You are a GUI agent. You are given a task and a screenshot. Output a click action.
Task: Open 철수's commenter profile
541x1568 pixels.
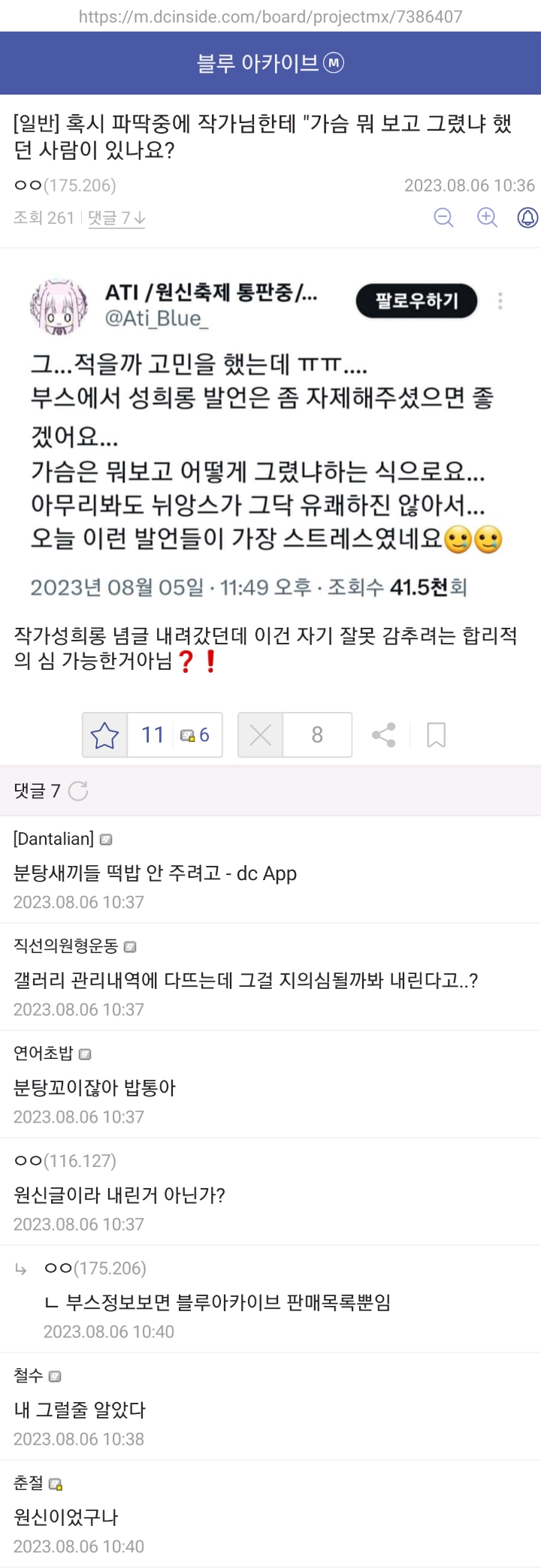click(29, 1376)
